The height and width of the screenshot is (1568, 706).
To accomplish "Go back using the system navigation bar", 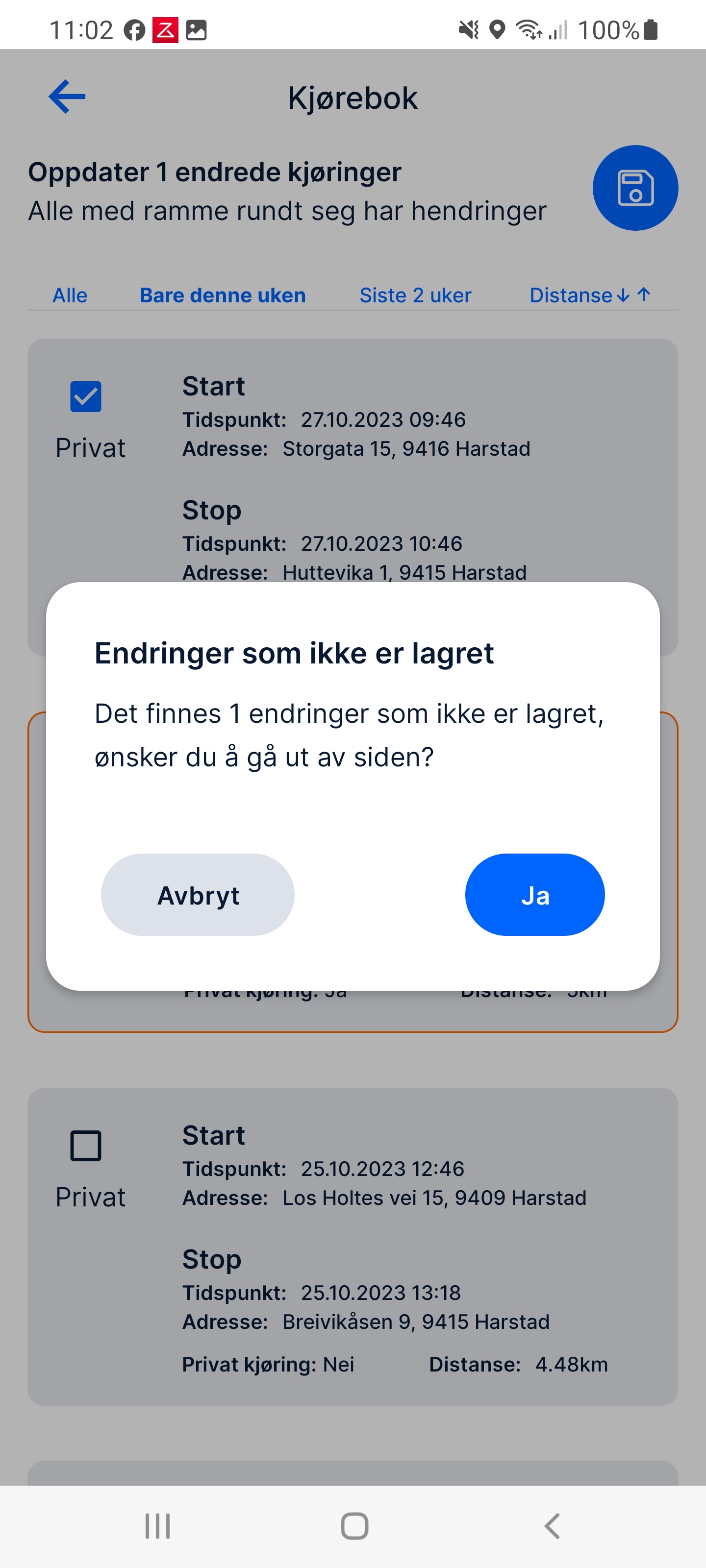I will point(552,1525).
